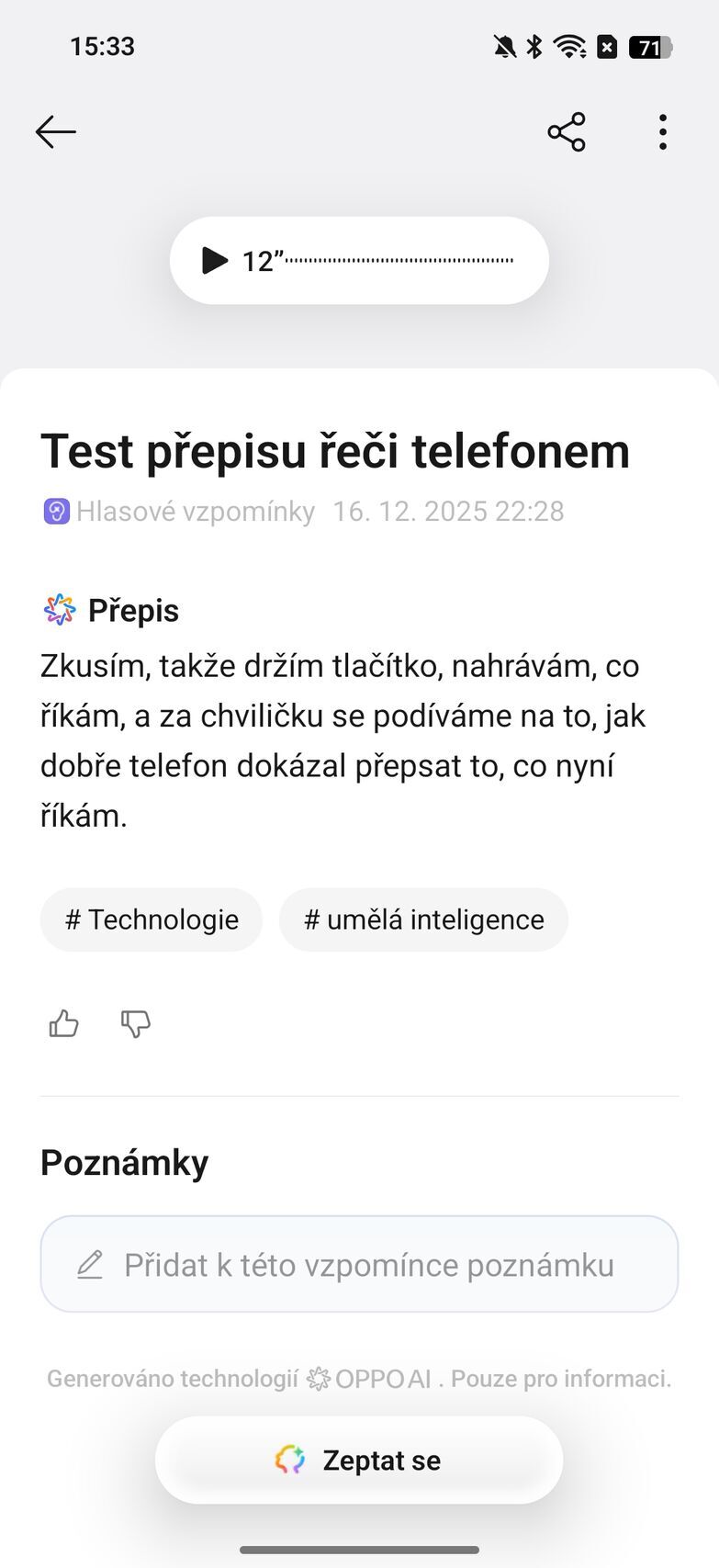719x1568 pixels.
Task: Tap the Zeptat se button
Action: pyautogui.click(x=358, y=1460)
